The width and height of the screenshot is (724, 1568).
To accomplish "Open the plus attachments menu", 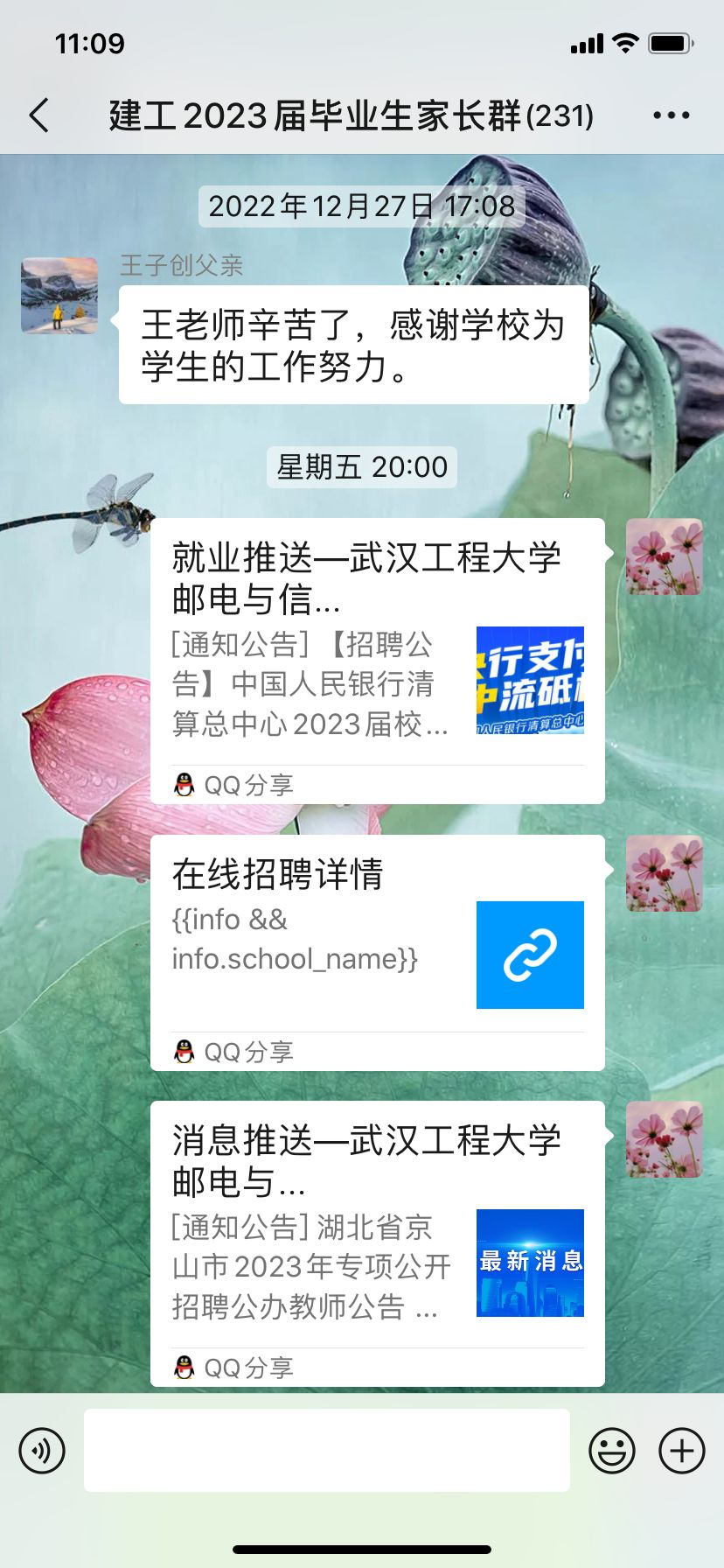I will [681, 1451].
